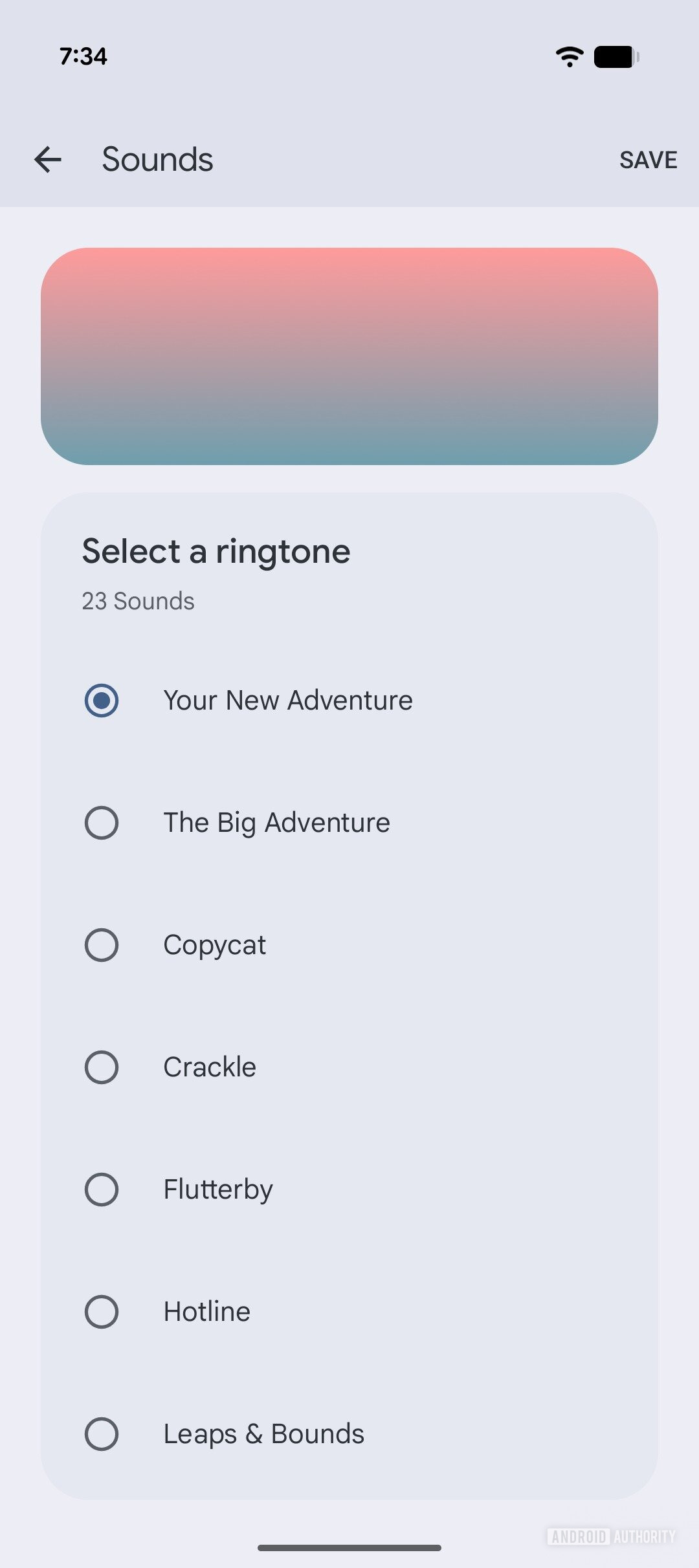The width and height of the screenshot is (699, 1568).
Task: Tap the back arrow to leave Sounds
Action: pos(47,159)
